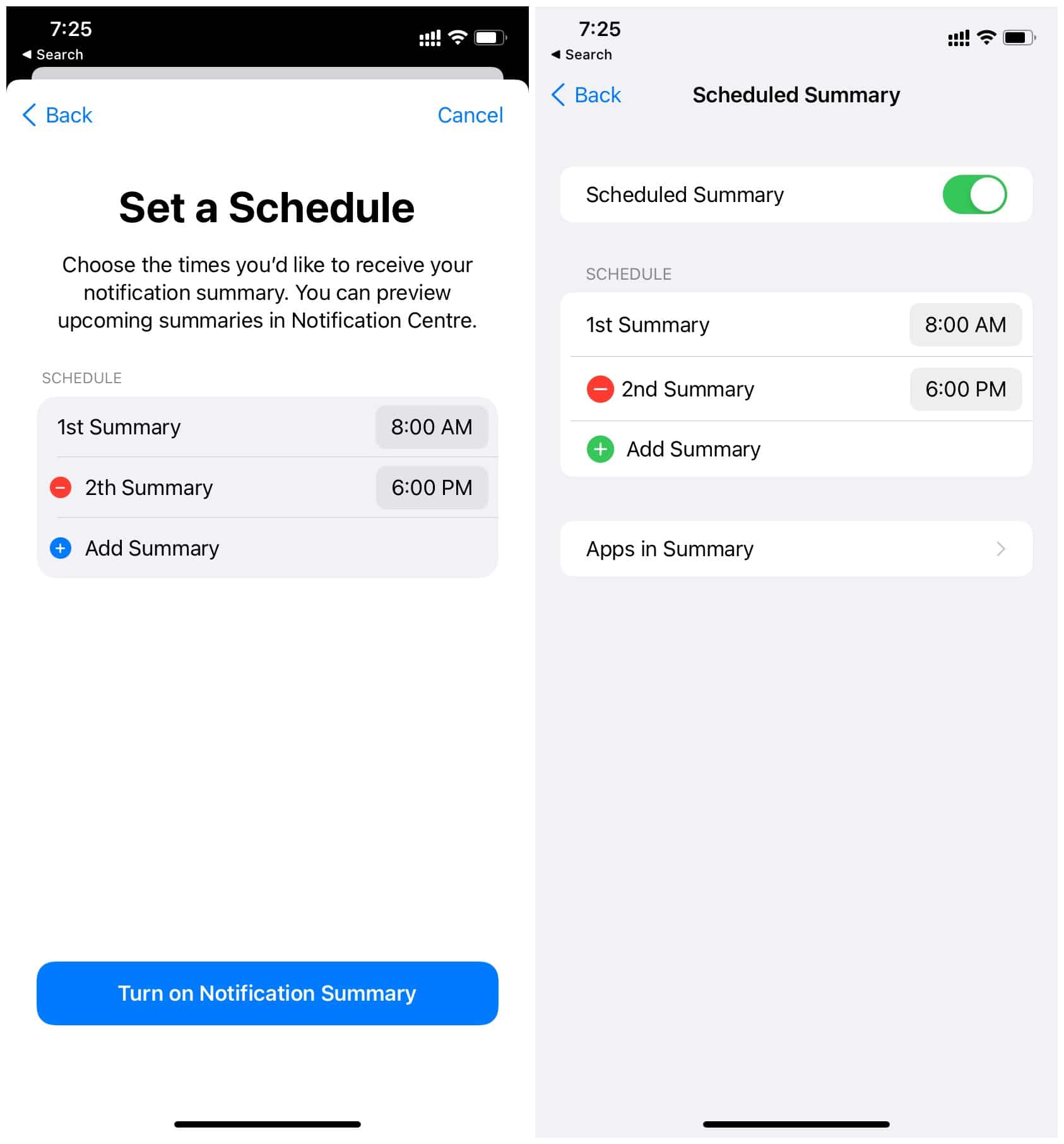Open Apps in Summary

795,549
